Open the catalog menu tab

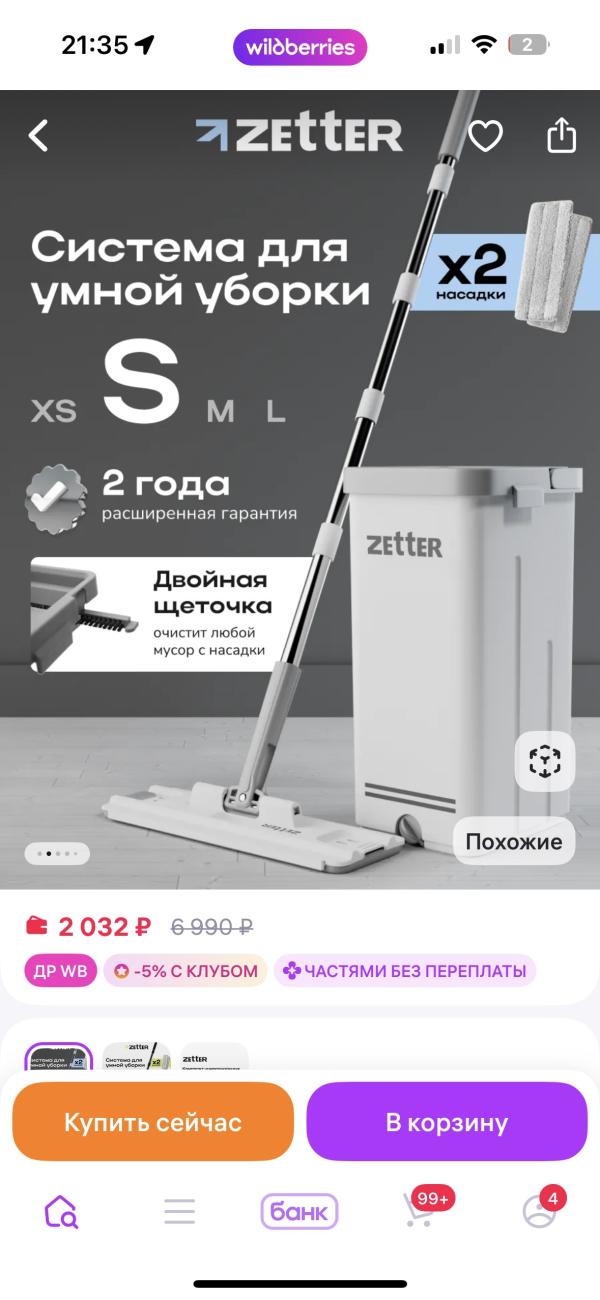[180, 1212]
